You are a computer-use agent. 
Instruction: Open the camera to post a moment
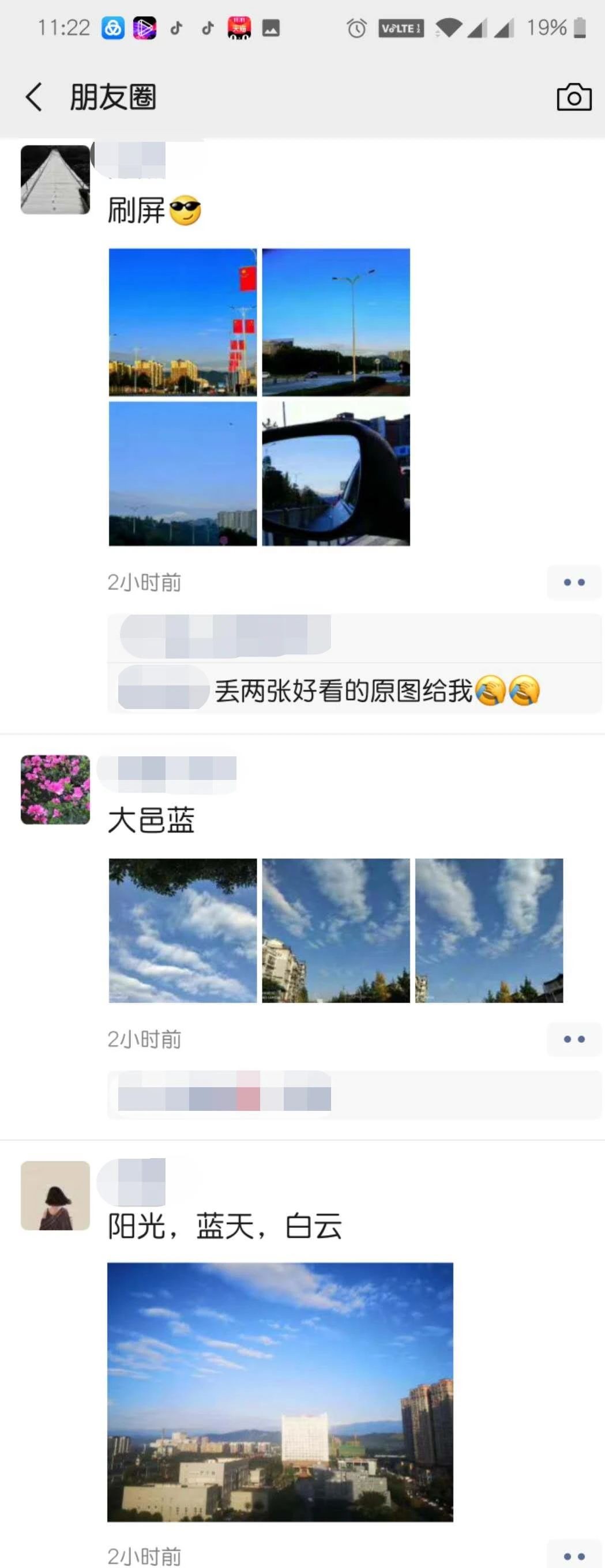click(x=573, y=97)
